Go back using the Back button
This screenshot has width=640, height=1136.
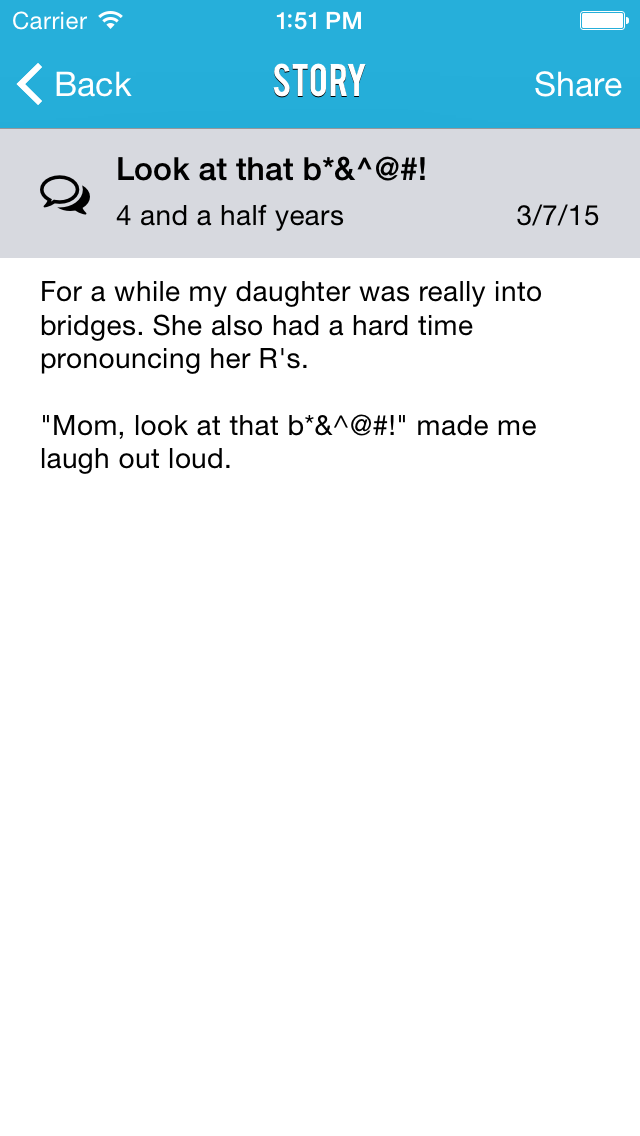coord(74,85)
